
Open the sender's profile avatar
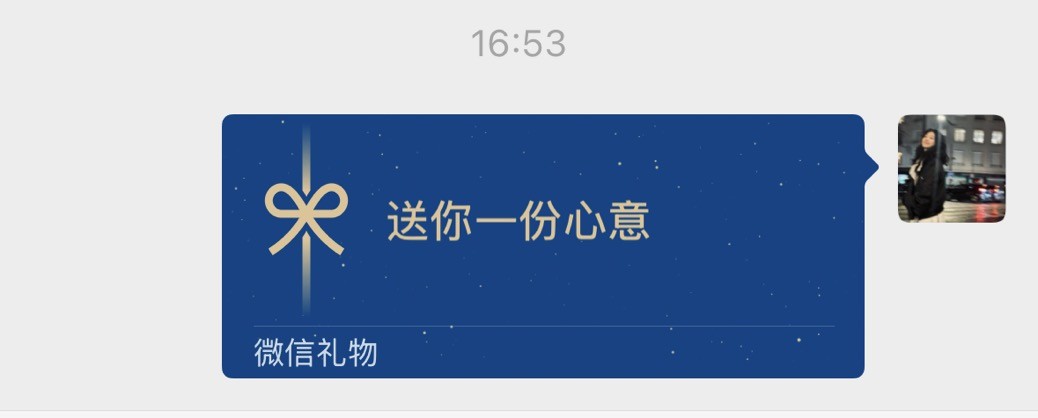pyautogui.click(x=951, y=169)
